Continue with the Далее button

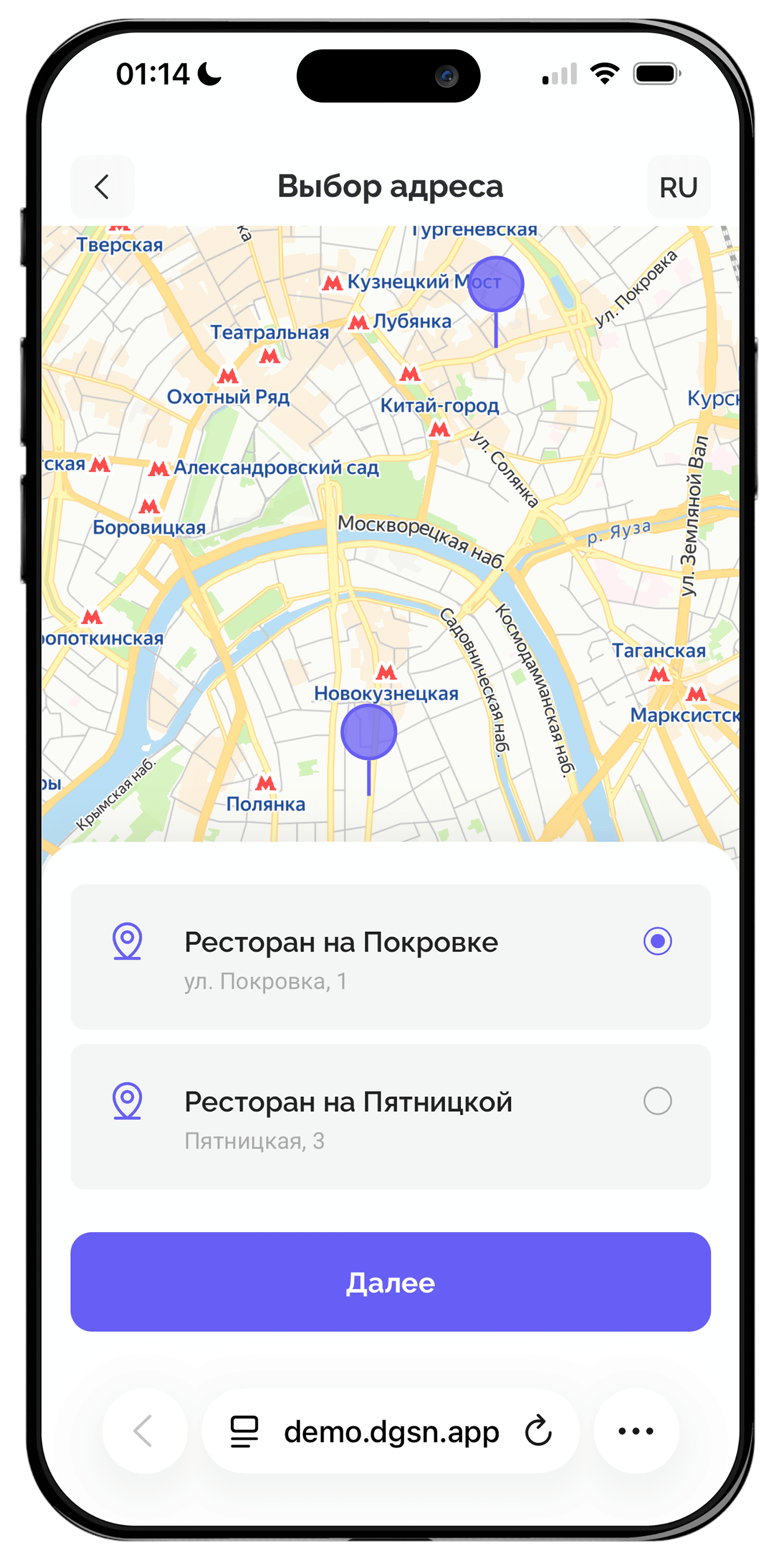click(390, 1282)
